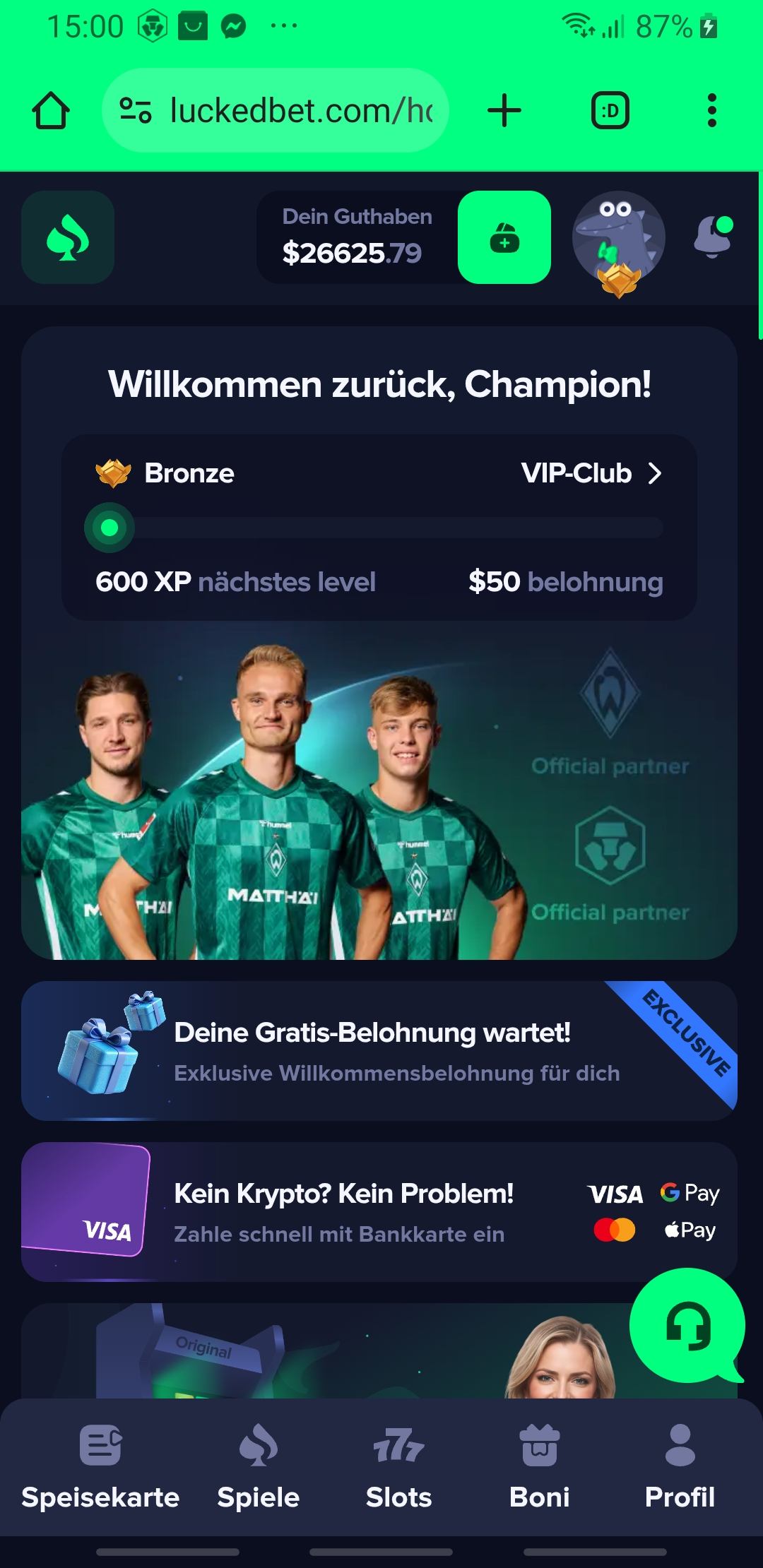Switch to the Spiele tab
763x1568 pixels.
click(259, 1466)
